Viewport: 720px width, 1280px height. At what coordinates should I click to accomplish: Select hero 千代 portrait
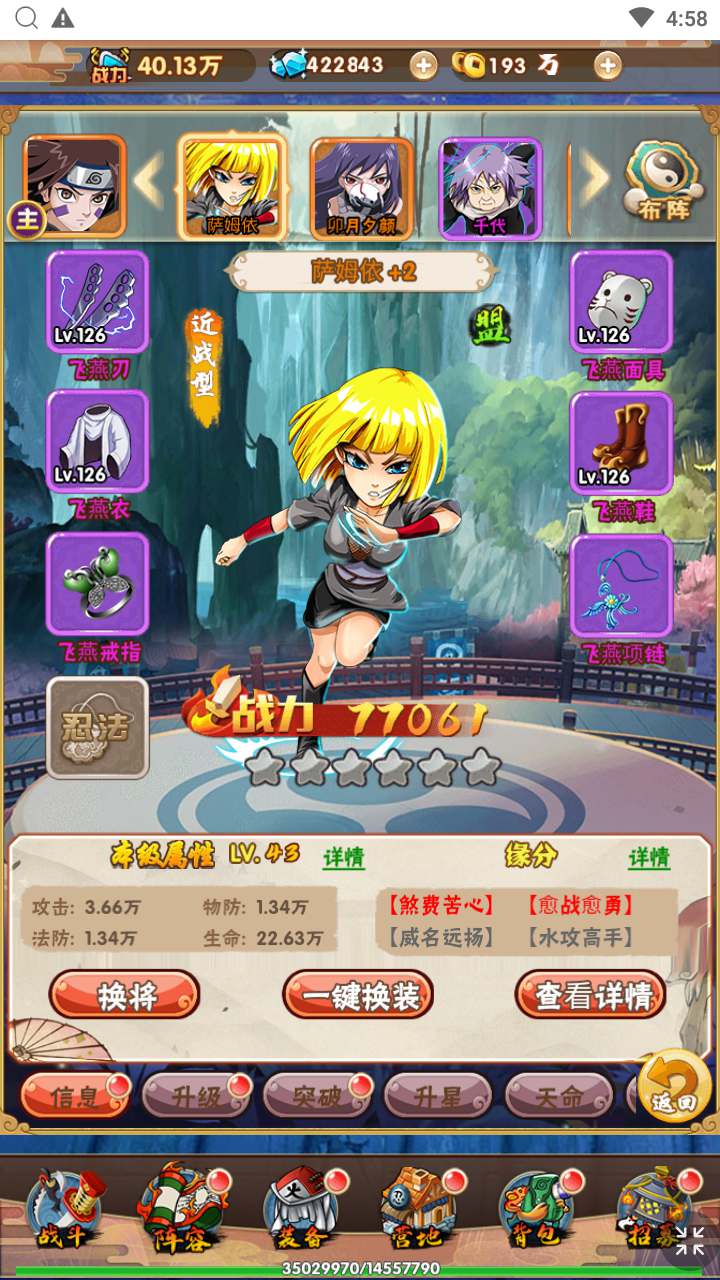(x=491, y=188)
